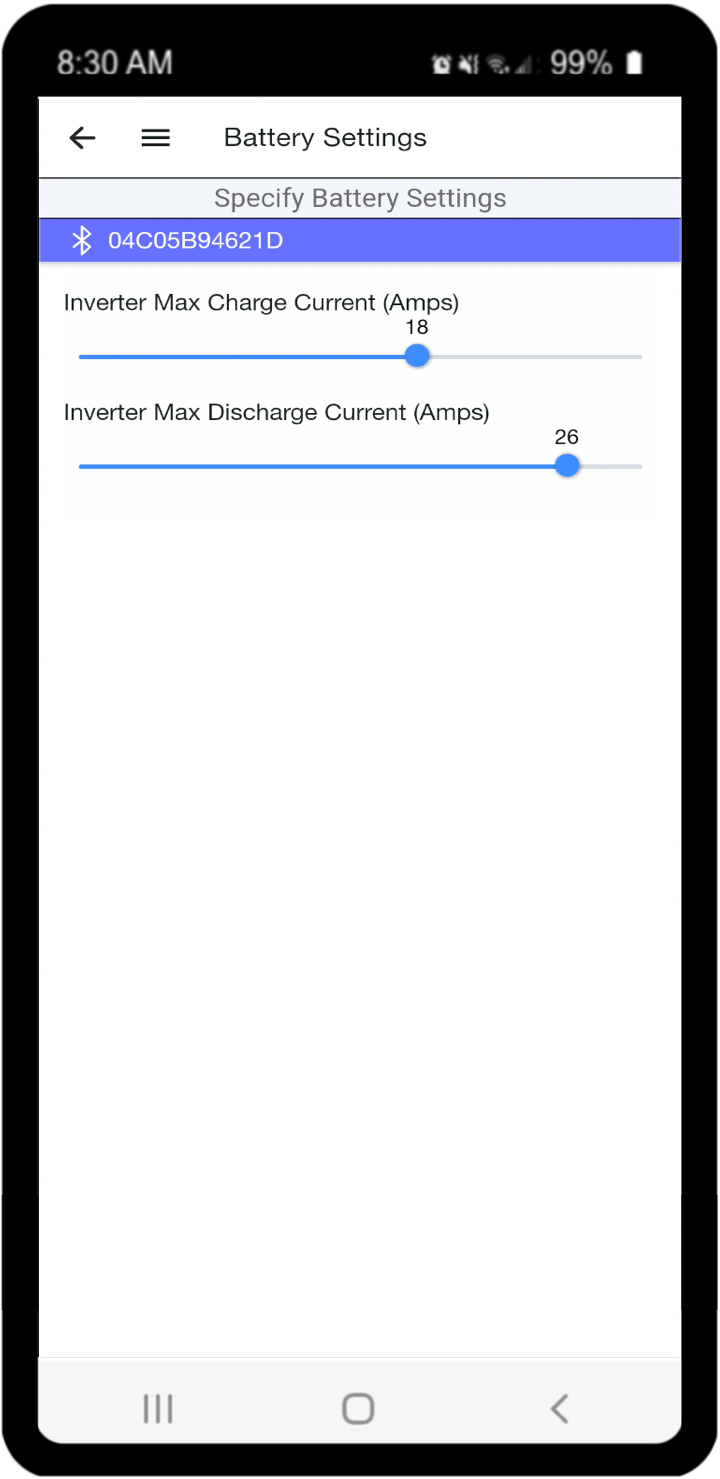The width and height of the screenshot is (720, 1479).
Task: Tap the Inverter Max Discharge Current slider
Action: 360,466
